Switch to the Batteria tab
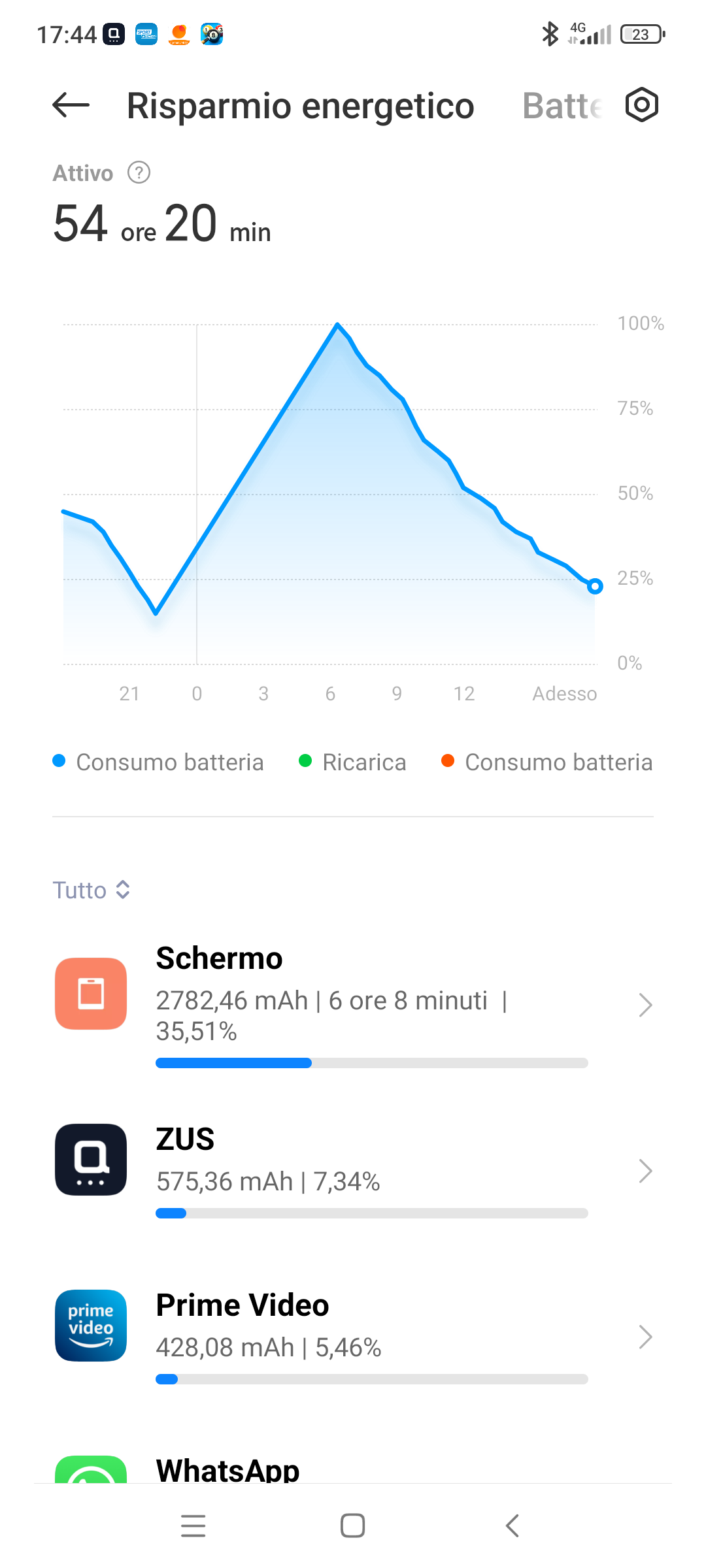The height and width of the screenshot is (1568, 706). tap(562, 106)
